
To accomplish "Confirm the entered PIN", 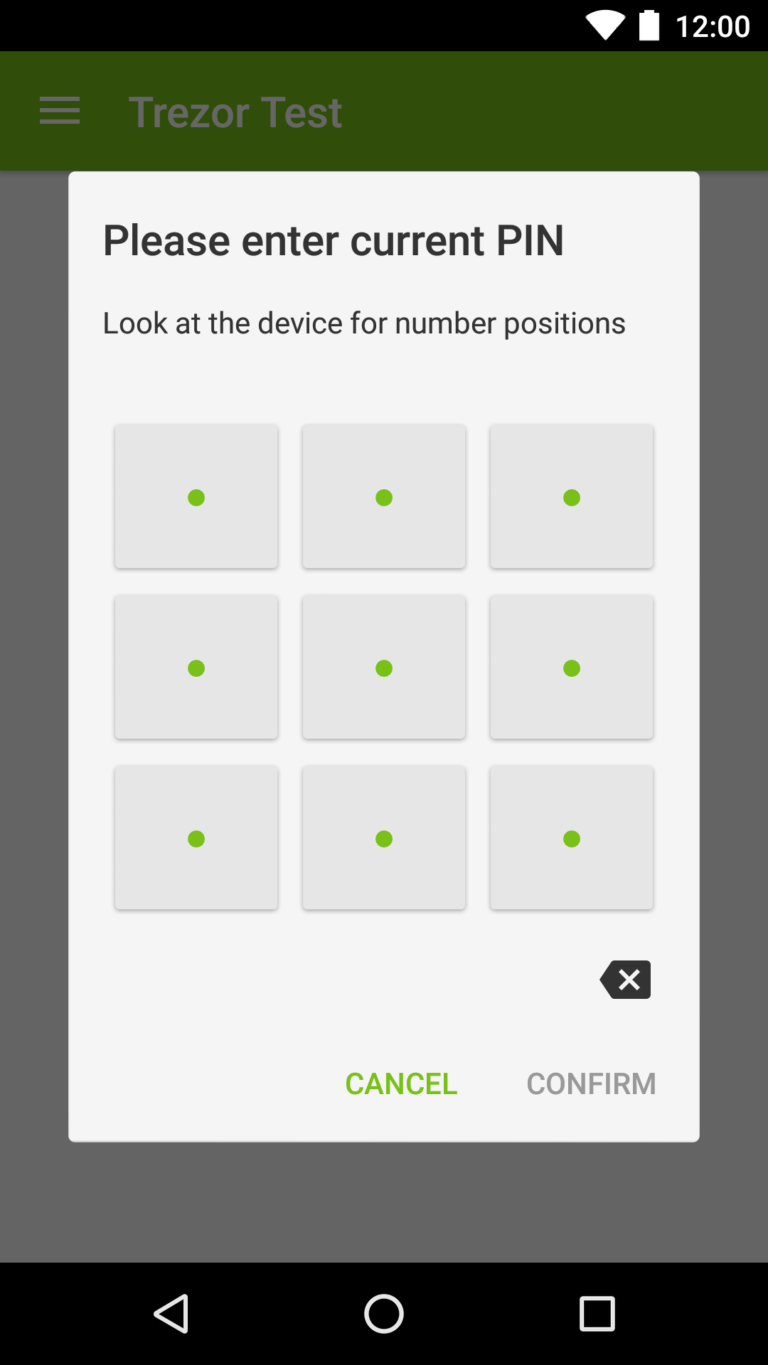I will point(591,1083).
